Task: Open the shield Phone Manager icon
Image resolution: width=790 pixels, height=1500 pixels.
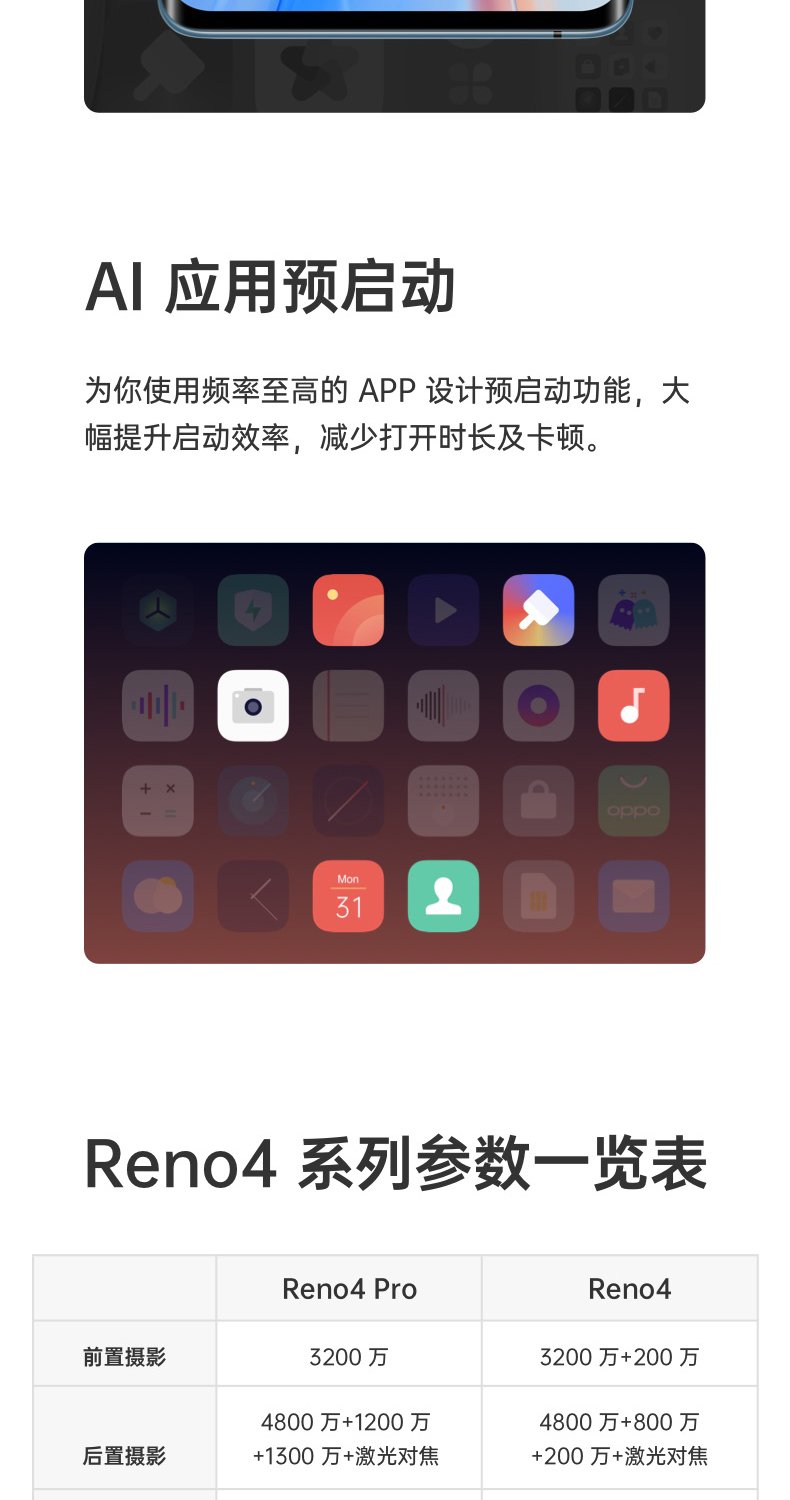Action: pos(253,610)
